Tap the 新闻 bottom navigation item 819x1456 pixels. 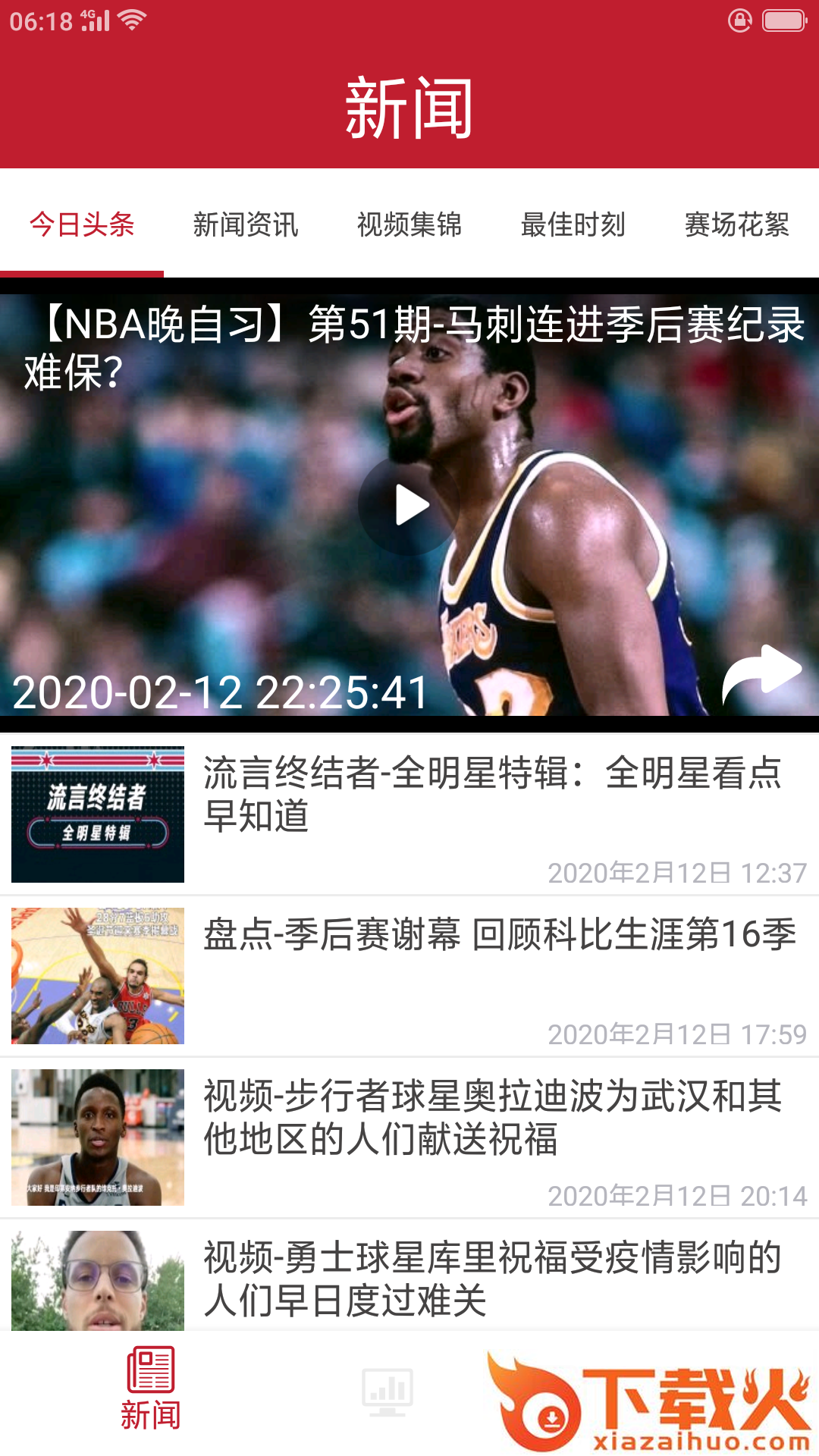point(150,1389)
